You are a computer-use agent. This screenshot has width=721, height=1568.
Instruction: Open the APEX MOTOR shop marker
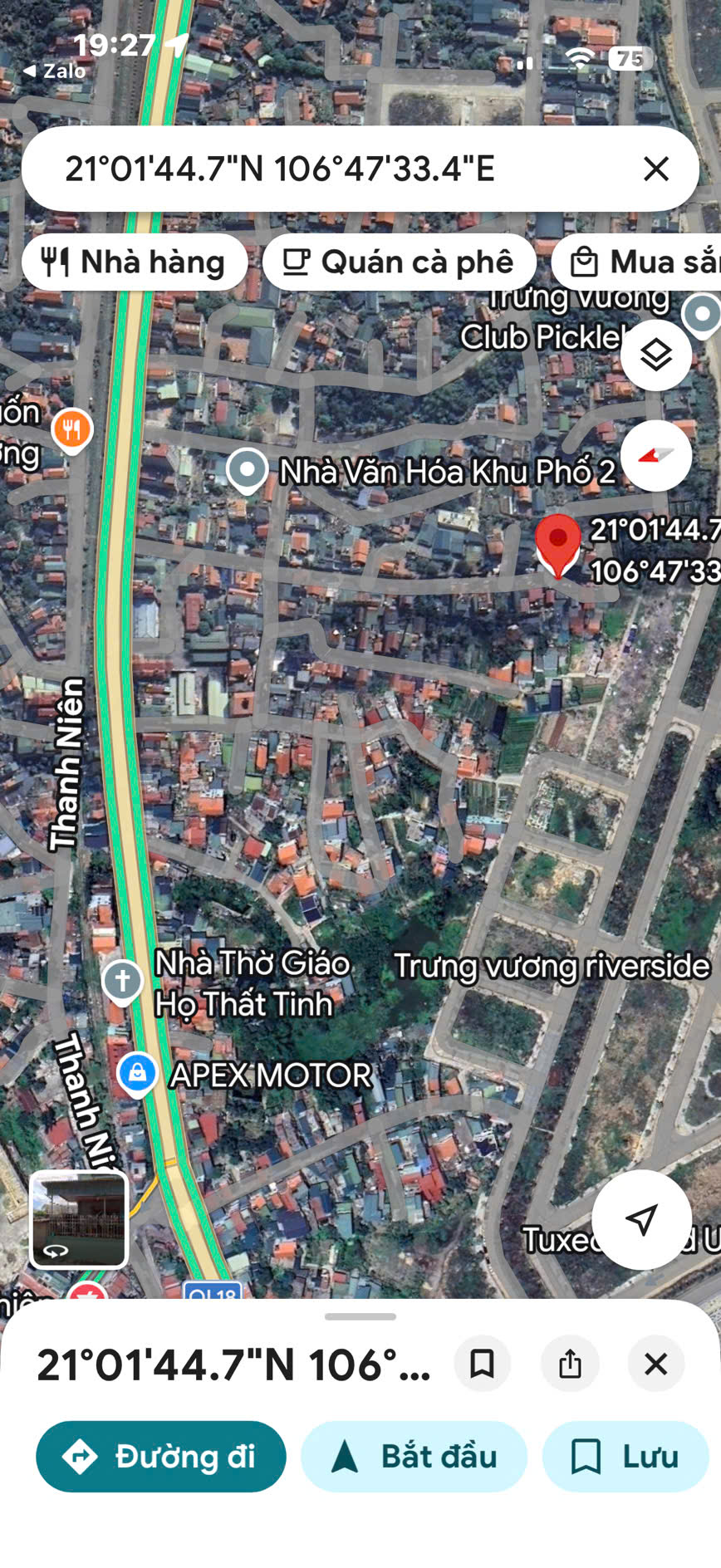[x=138, y=1073]
